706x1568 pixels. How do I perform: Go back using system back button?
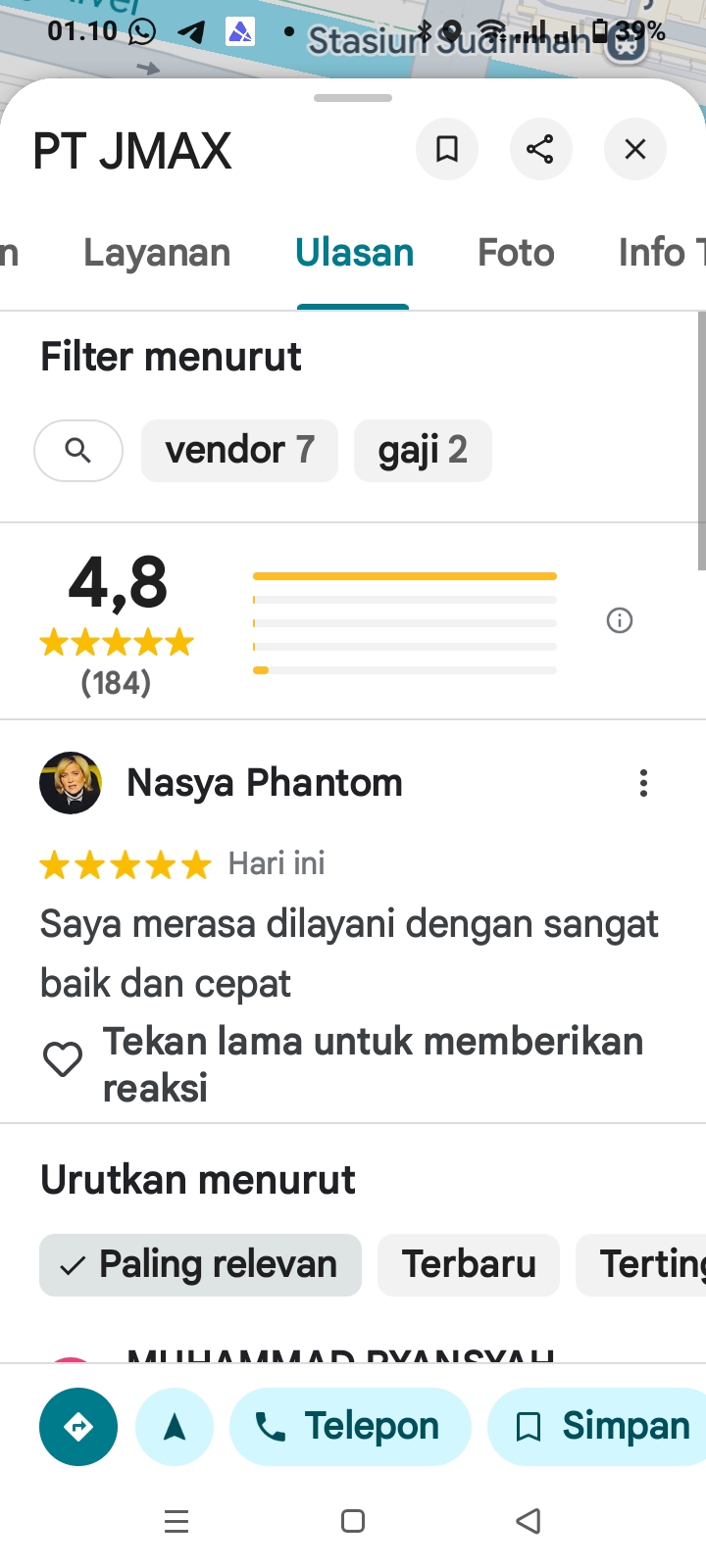[529, 1521]
